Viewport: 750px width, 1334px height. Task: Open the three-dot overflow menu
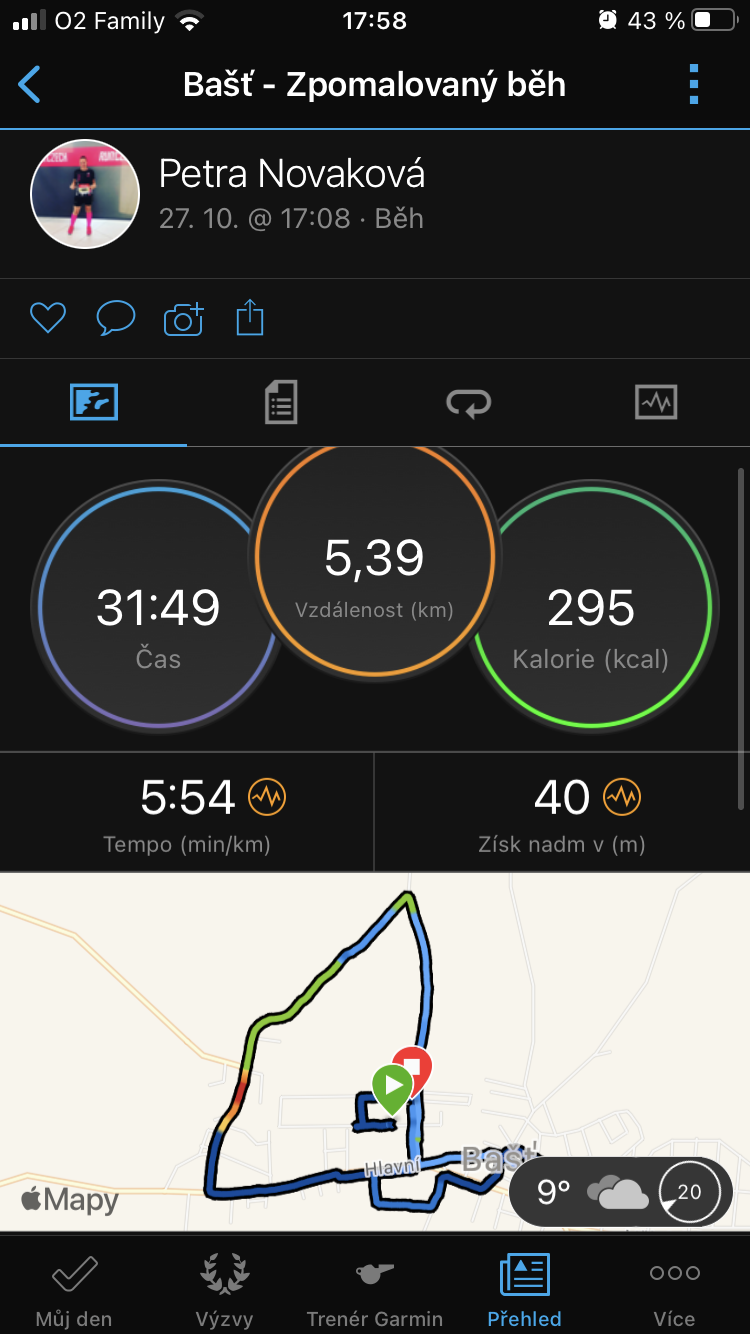tap(694, 85)
